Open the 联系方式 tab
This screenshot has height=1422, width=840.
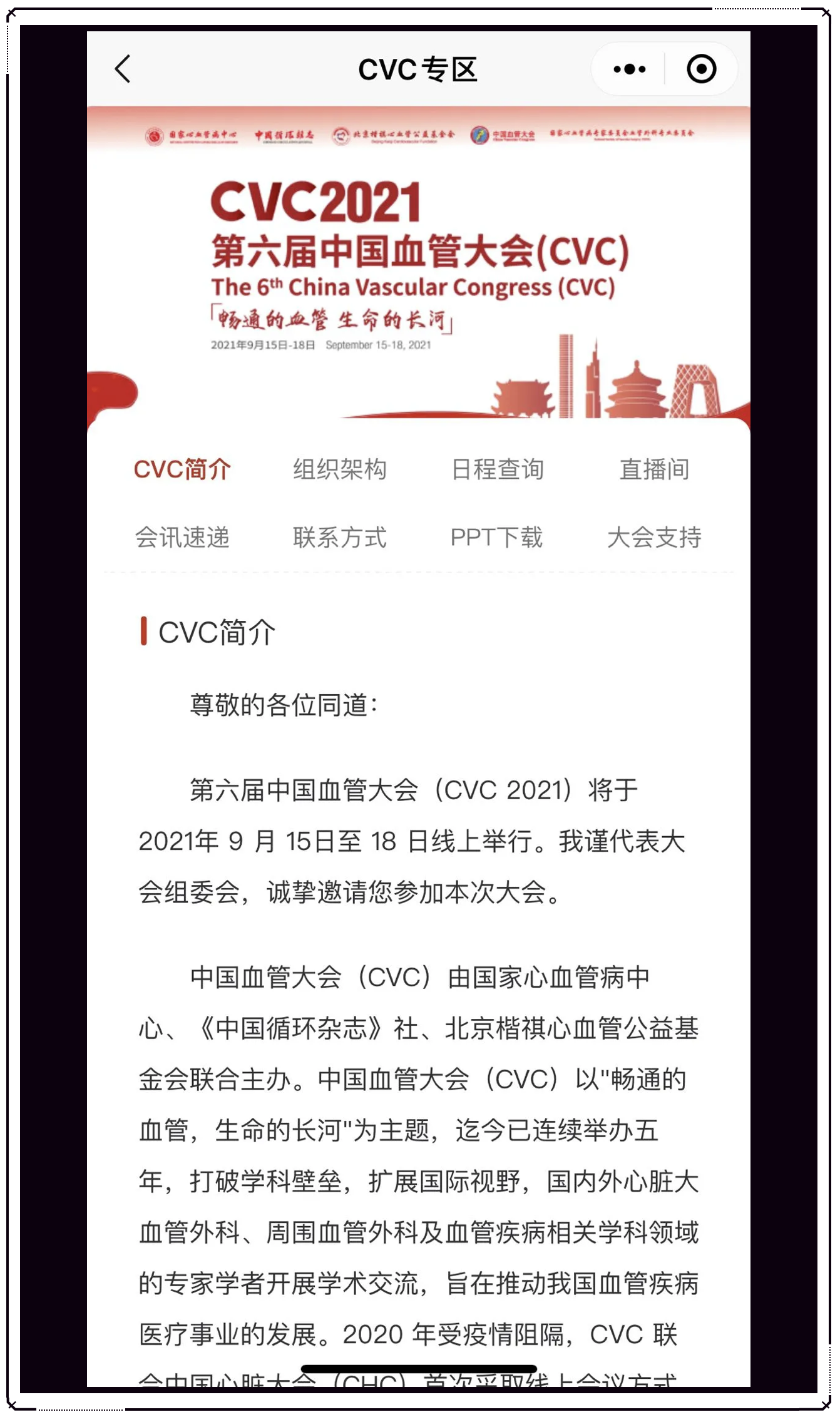pyautogui.click(x=340, y=538)
